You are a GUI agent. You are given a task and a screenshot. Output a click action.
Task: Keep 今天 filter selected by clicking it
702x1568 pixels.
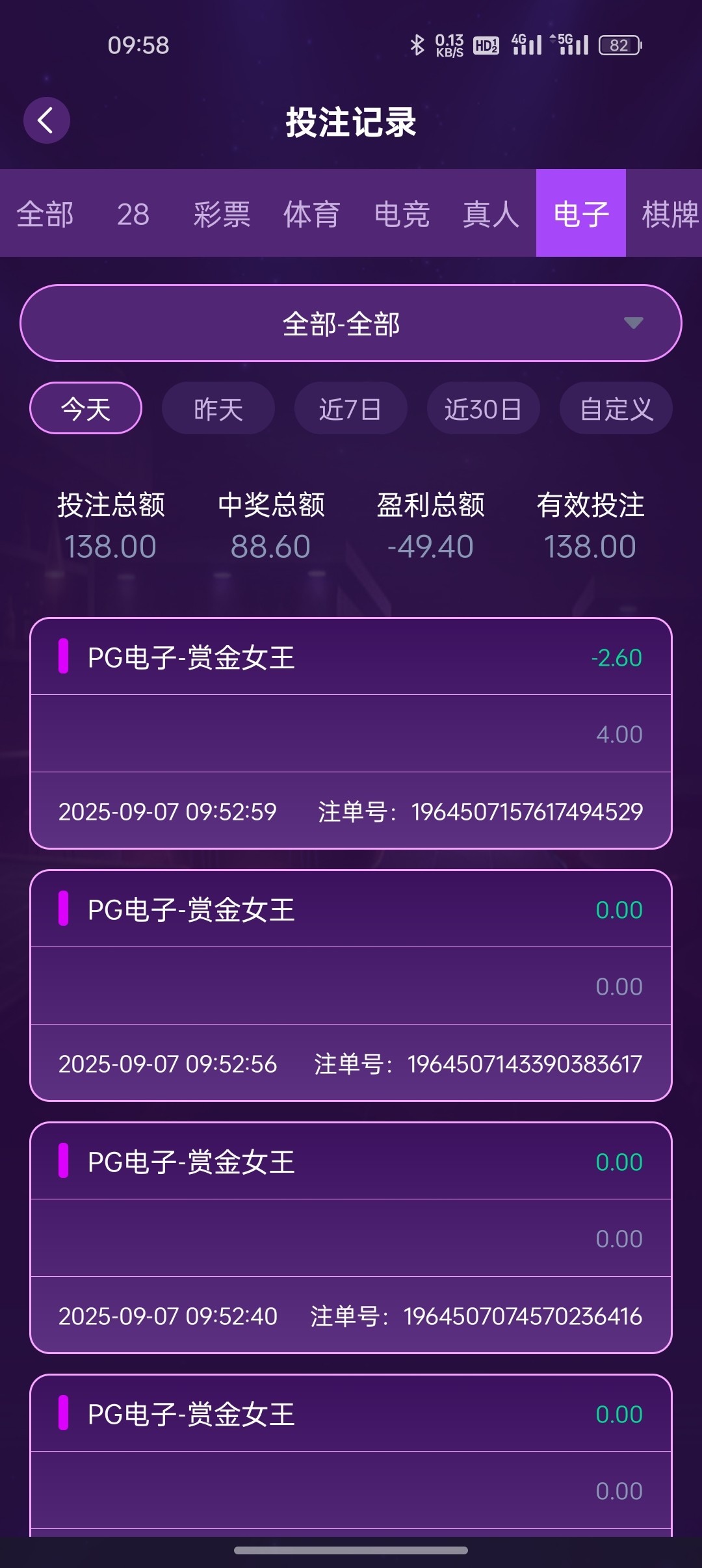[x=85, y=408]
